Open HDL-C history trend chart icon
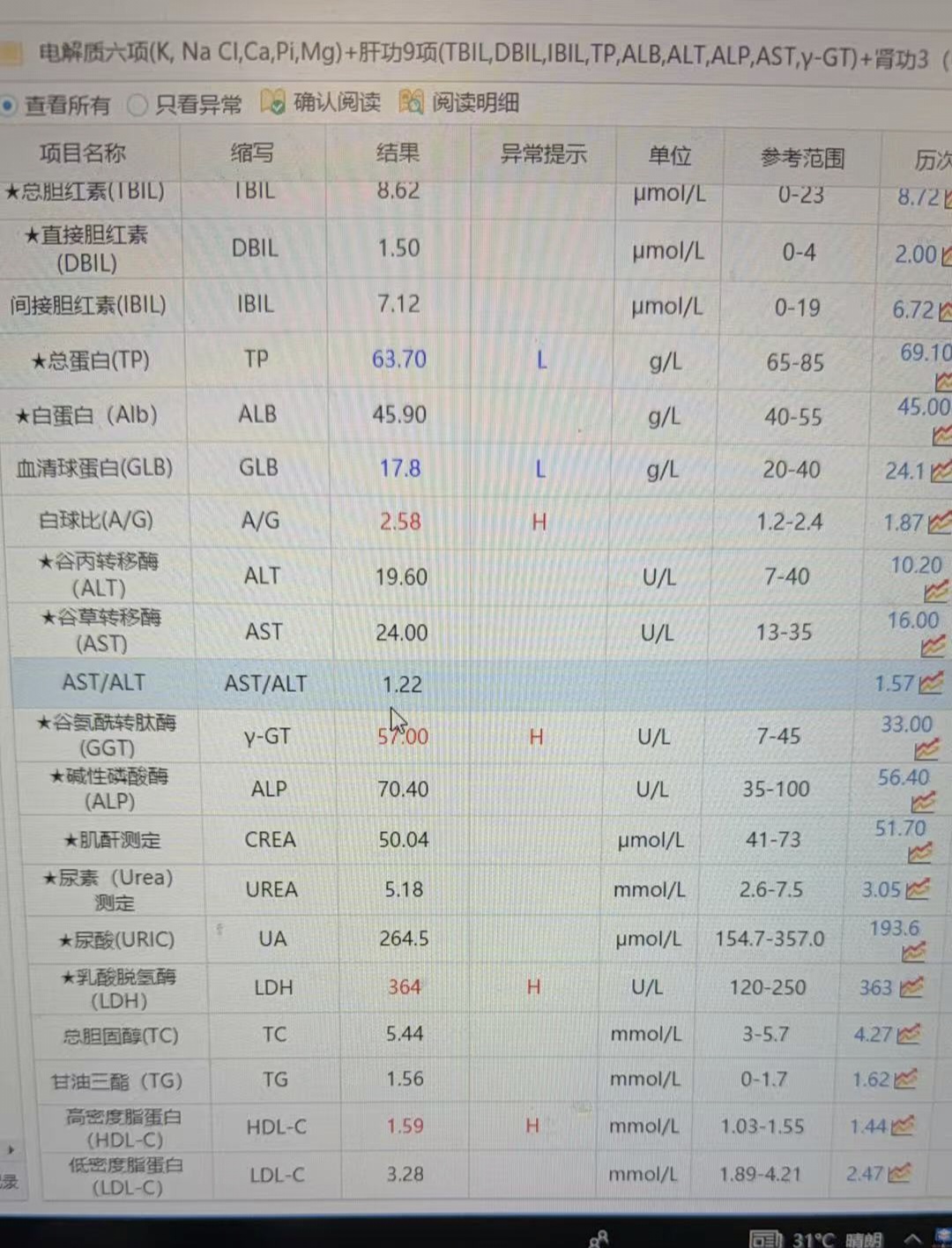952x1248 pixels. pos(902,1126)
